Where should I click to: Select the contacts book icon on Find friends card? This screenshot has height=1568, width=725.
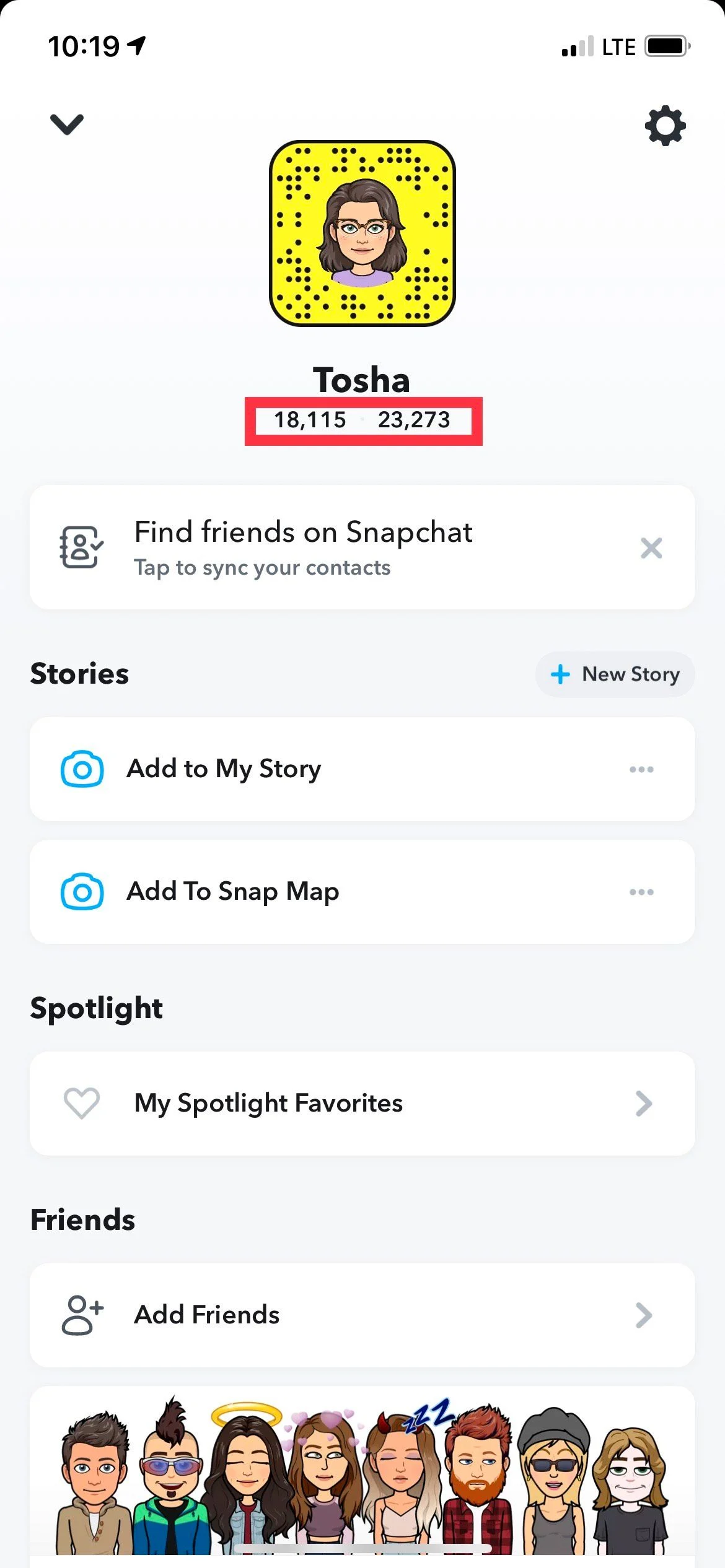tap(81, 547)
